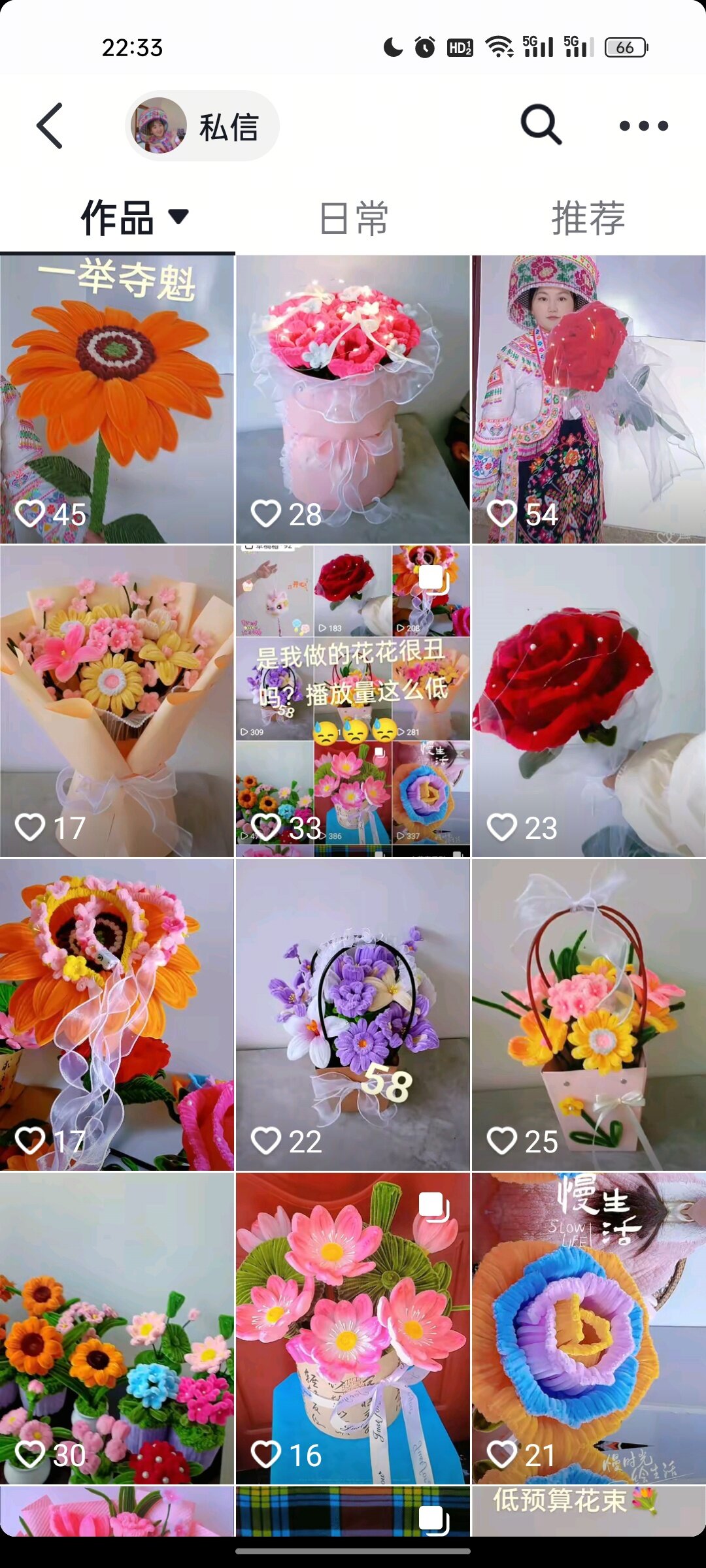Open the 是我做的花花很丑吗 collage post

(353, 701)
